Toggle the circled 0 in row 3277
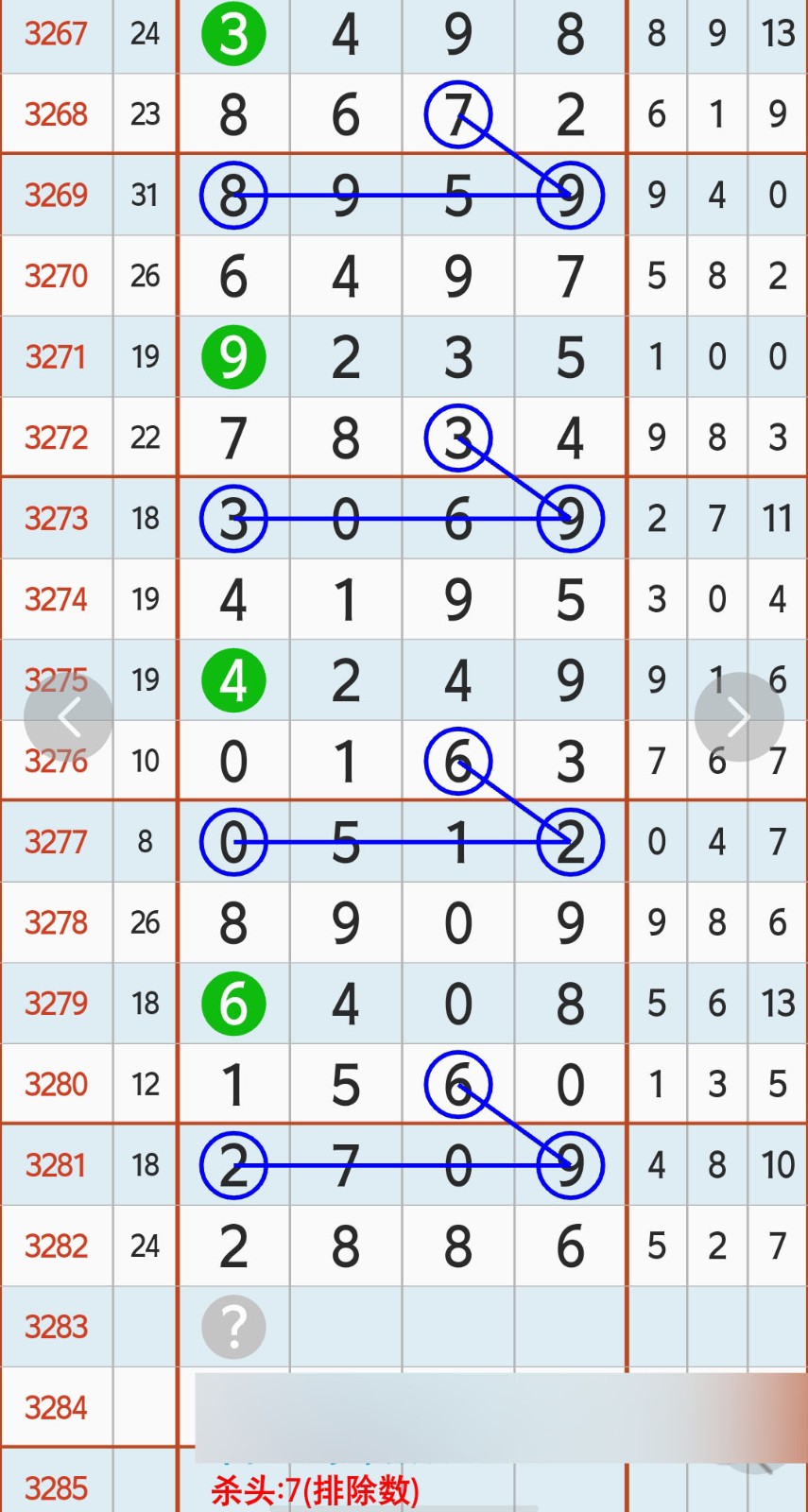808x1512 pixels. click(233, 841)
